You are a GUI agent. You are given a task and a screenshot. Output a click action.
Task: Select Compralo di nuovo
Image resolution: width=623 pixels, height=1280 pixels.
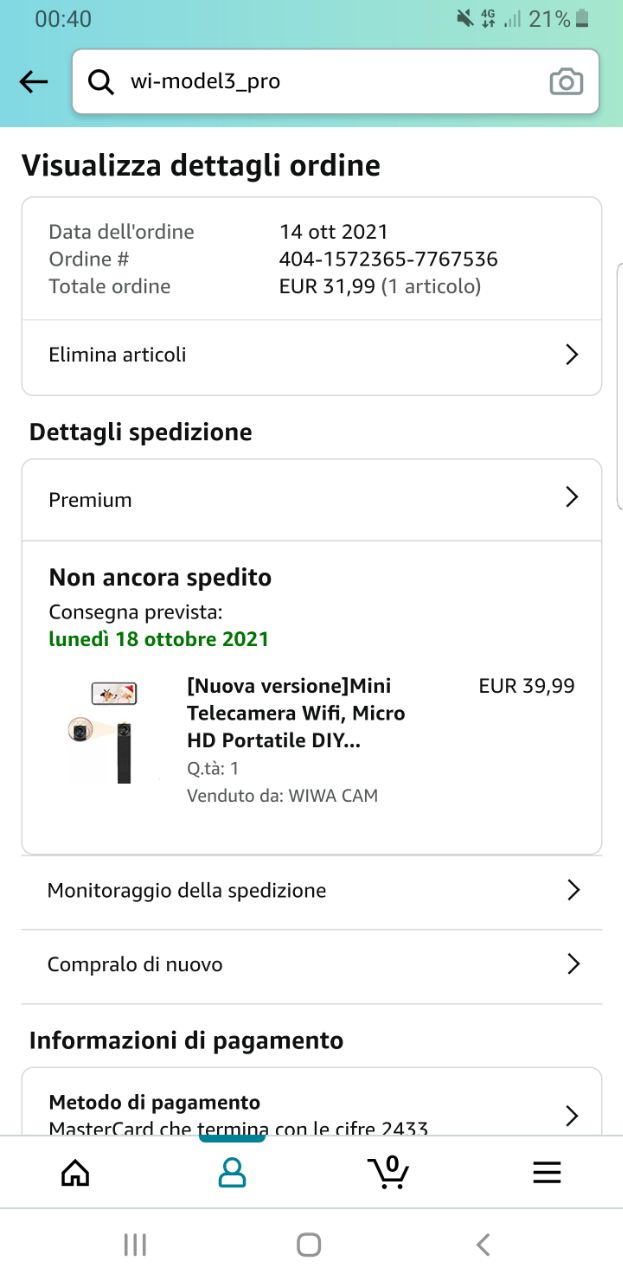(x=312, y=964)
